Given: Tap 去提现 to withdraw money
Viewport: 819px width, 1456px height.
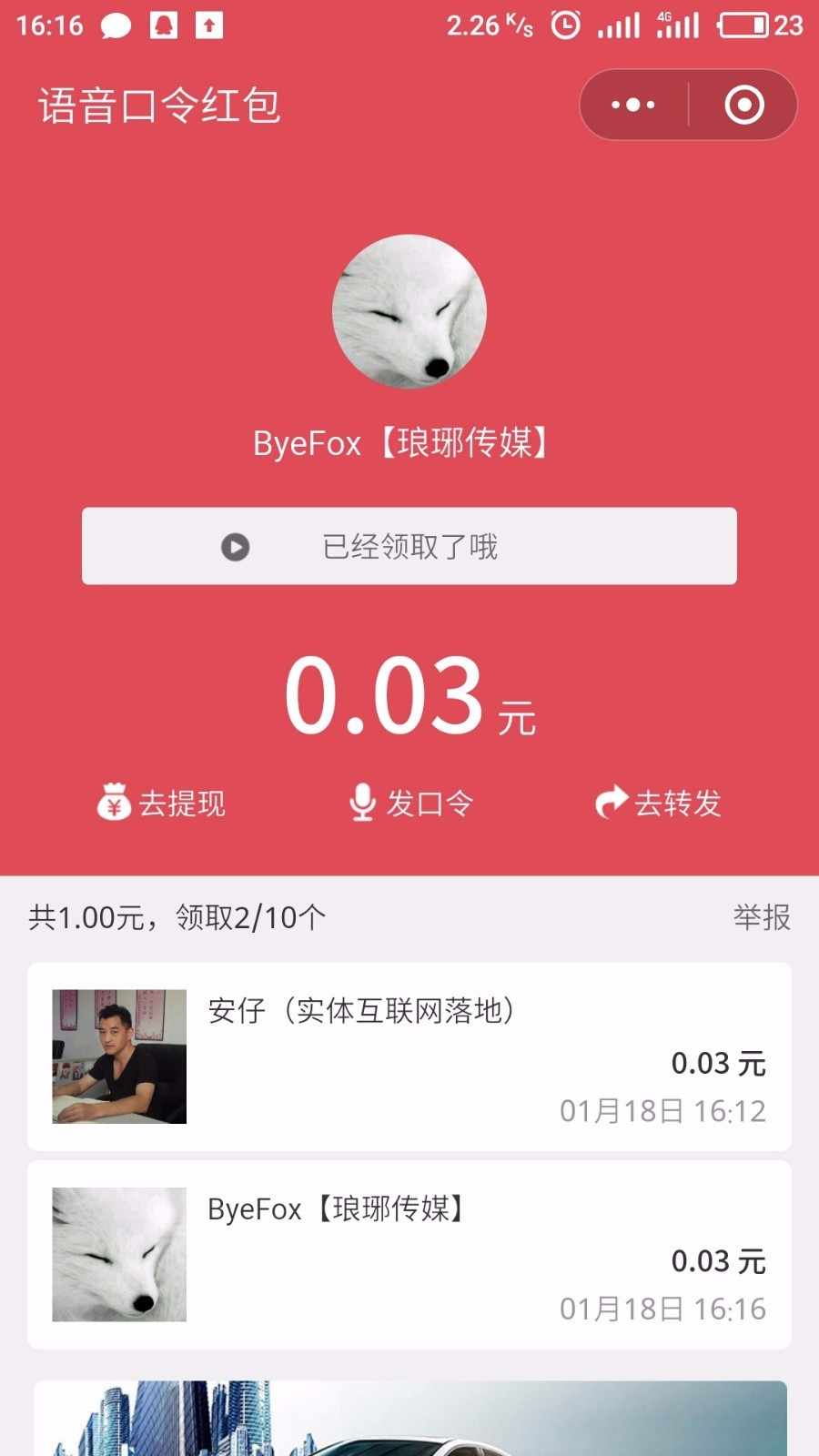Looking at the screenshot, I should tap(161, 803).
